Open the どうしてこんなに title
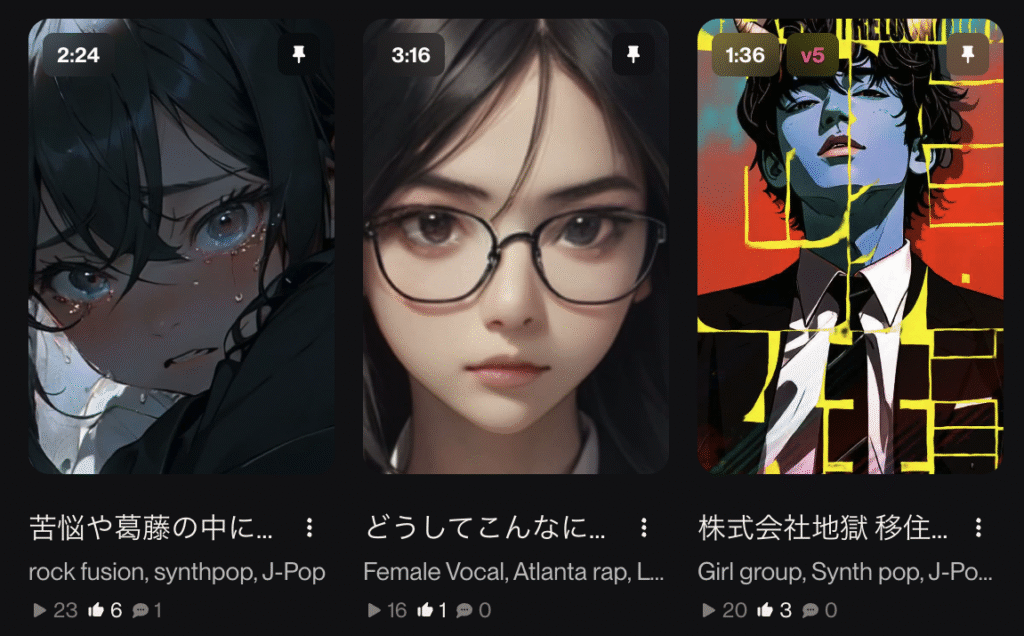The width and height of the screenshot is (1024, 636). (x=484, y=527)
